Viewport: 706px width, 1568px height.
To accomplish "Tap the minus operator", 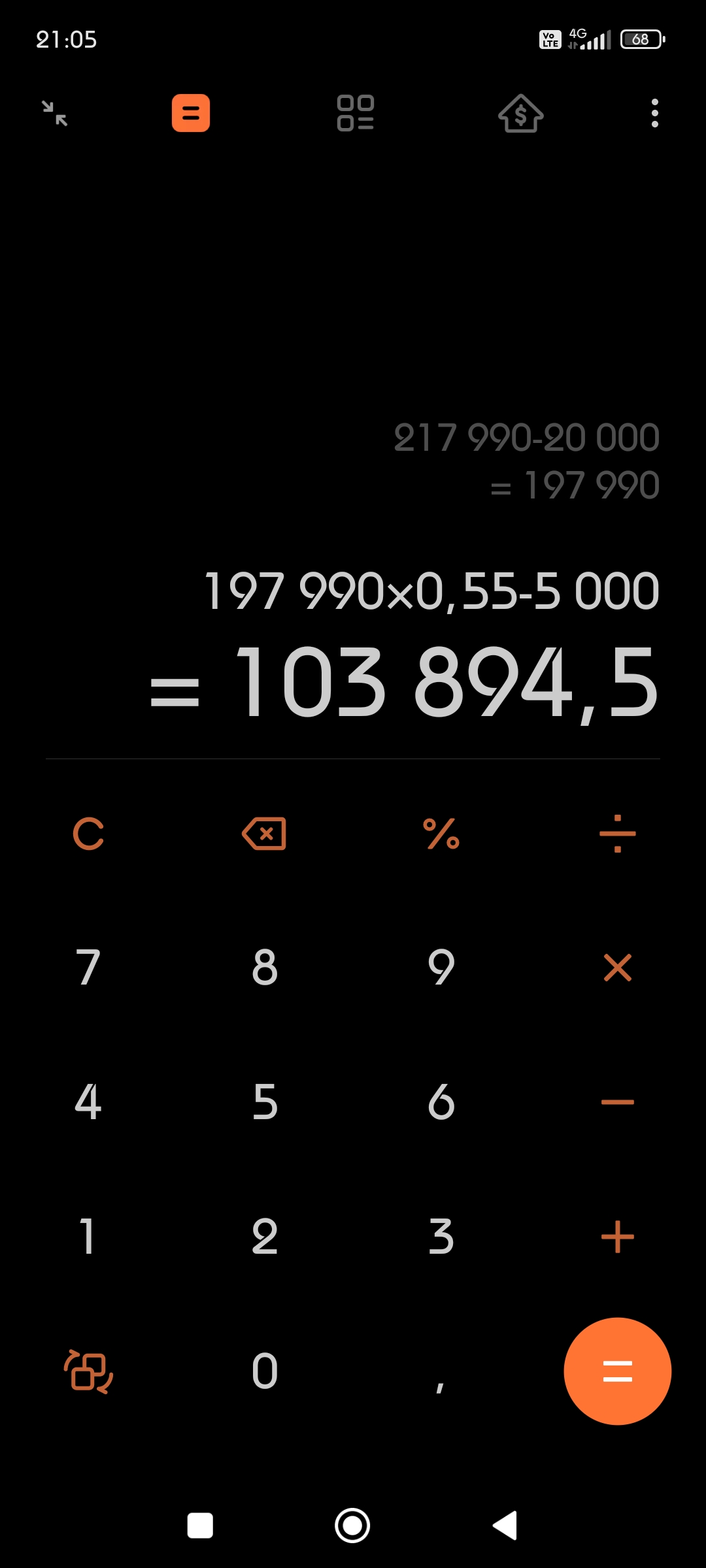I will click(617, 1102).
